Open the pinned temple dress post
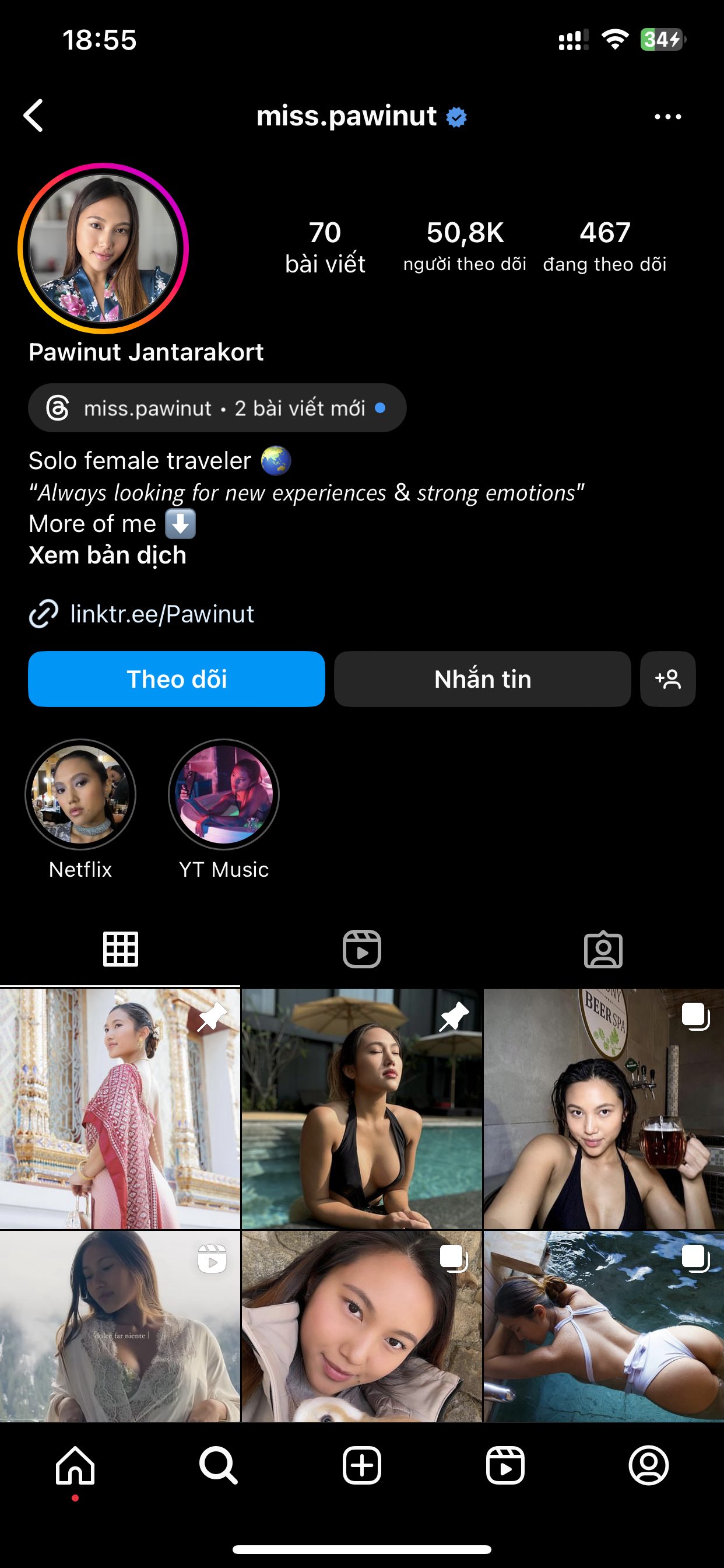Screen dimensions: 724x1568 pyautogui.click(x=120, y=1108)
